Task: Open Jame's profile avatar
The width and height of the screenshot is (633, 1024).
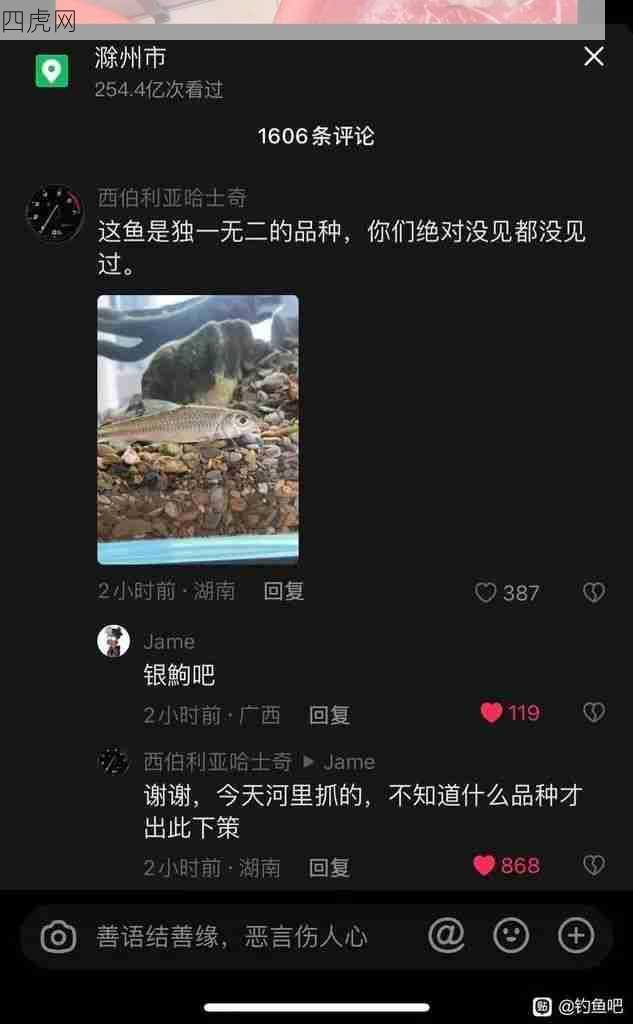Action: coord(113,641)
